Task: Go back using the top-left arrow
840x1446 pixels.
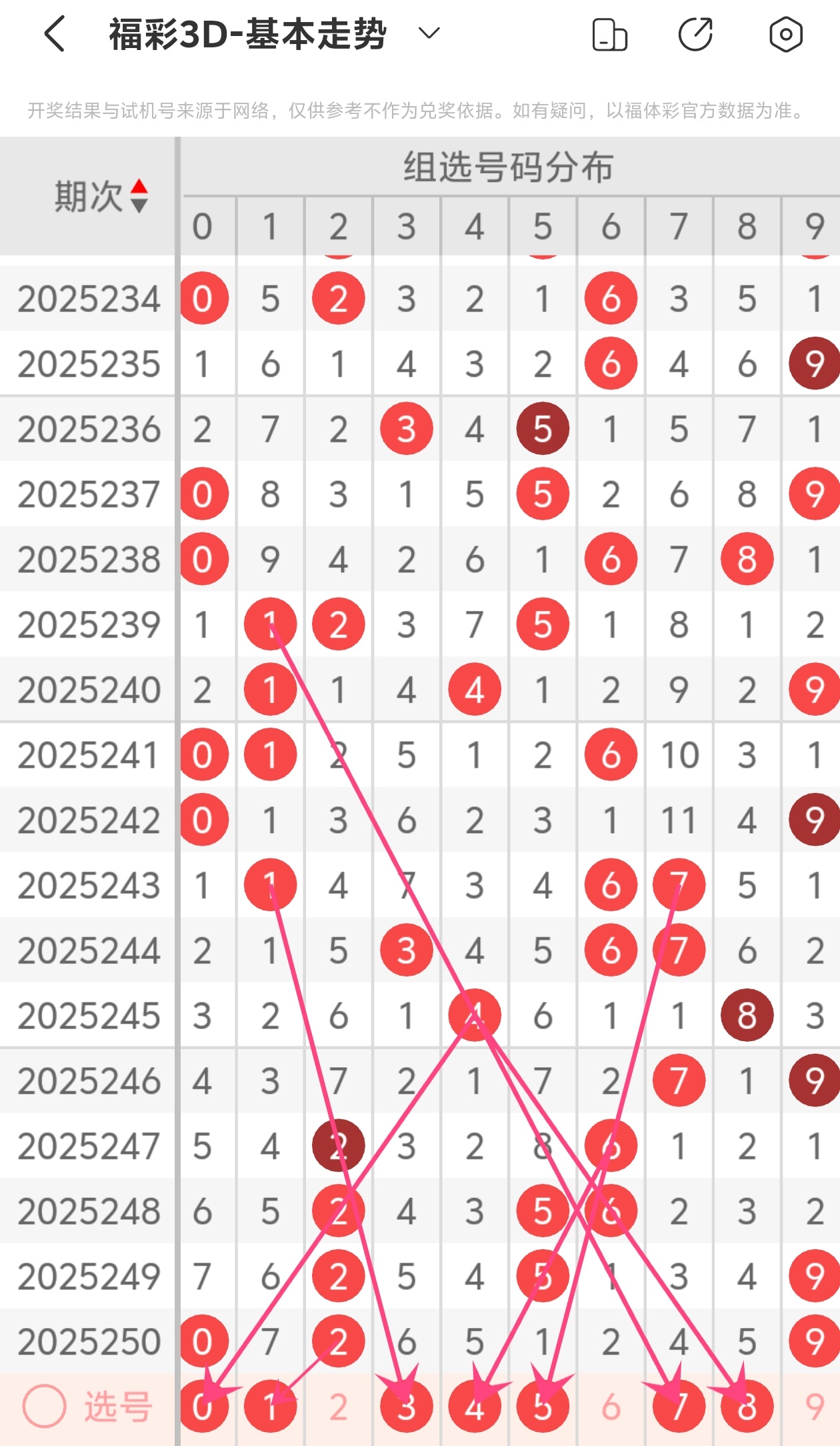Action: click(x=55, y=33)
